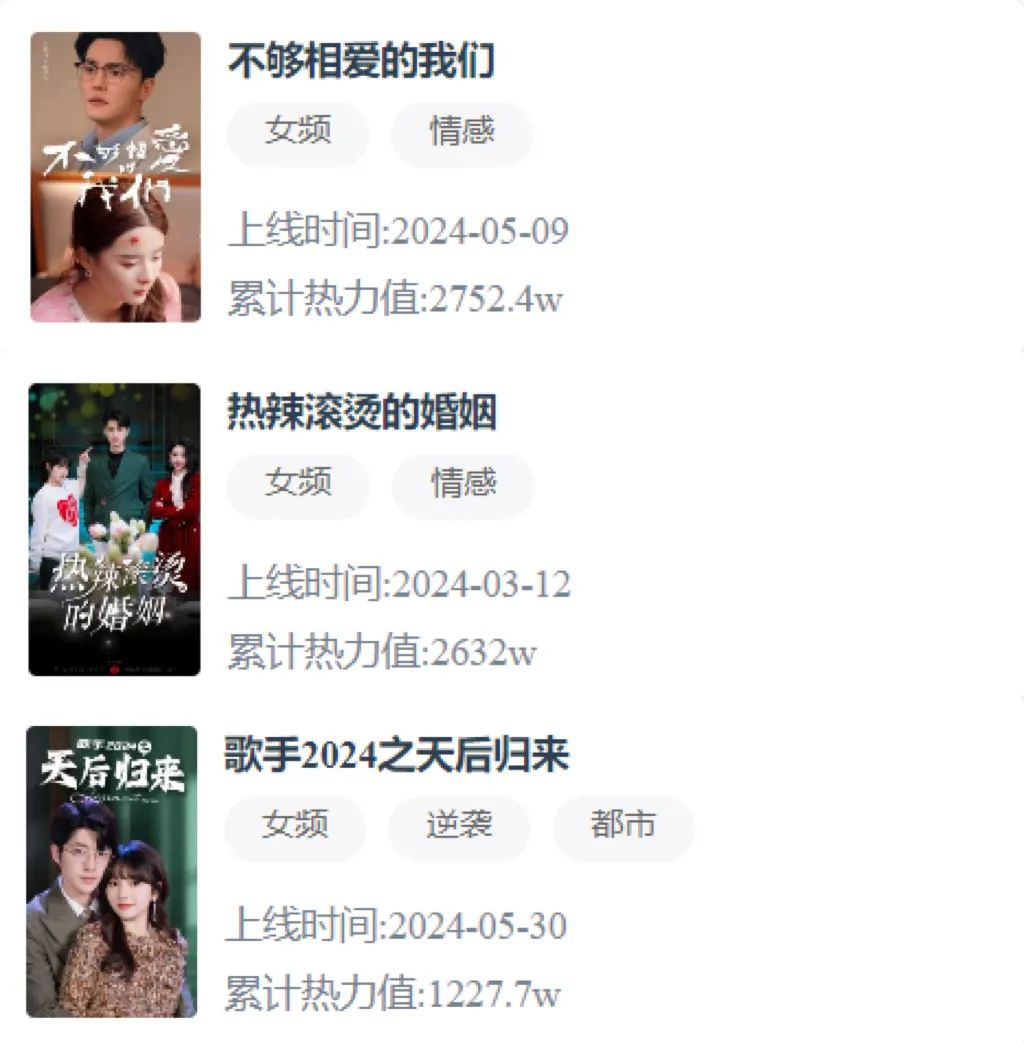Tap the 女频 tag under 热辣滚烫的婚姻

pyautogui.click(x=298, y=484)
